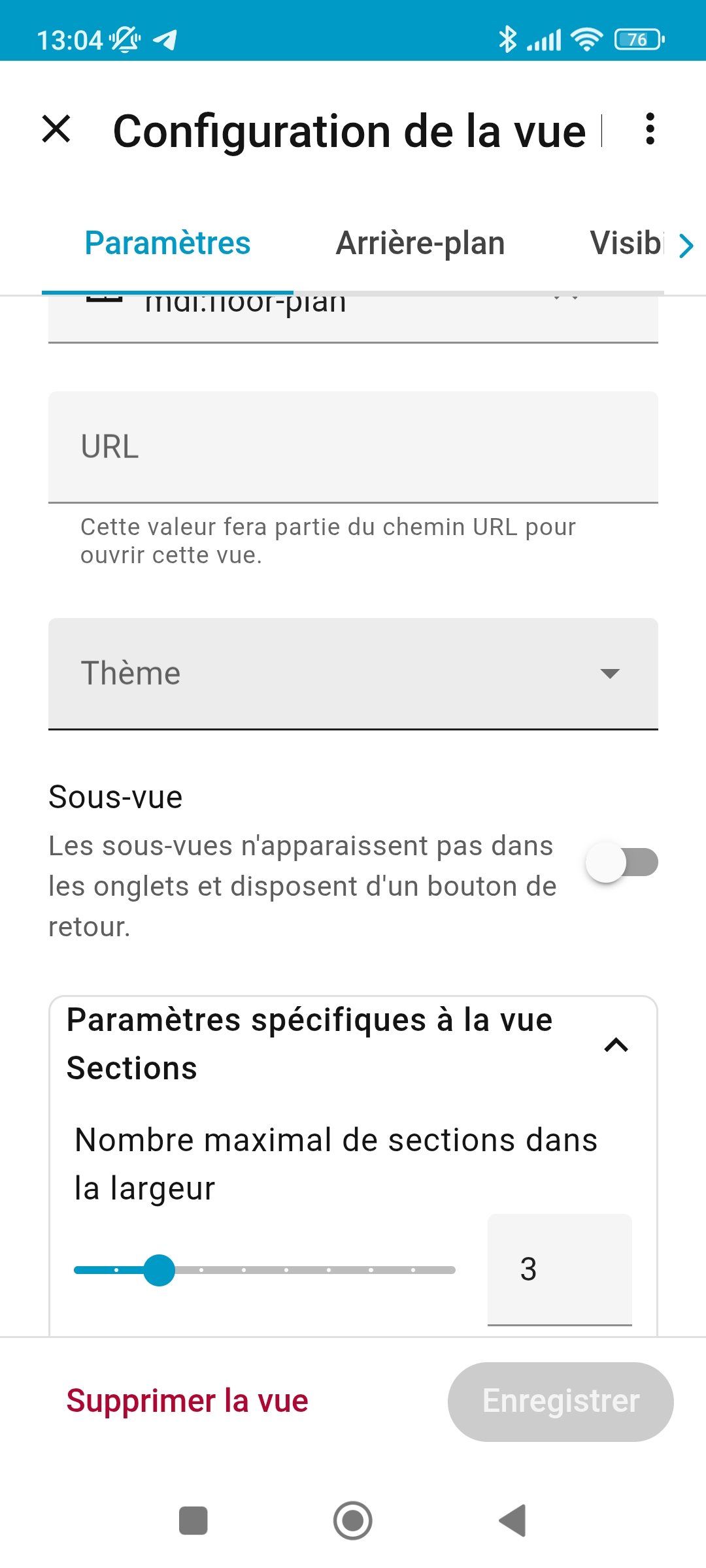Save changes with Enregistrer
This screenshot has width=706, height=1568.
coord(560,1401)
